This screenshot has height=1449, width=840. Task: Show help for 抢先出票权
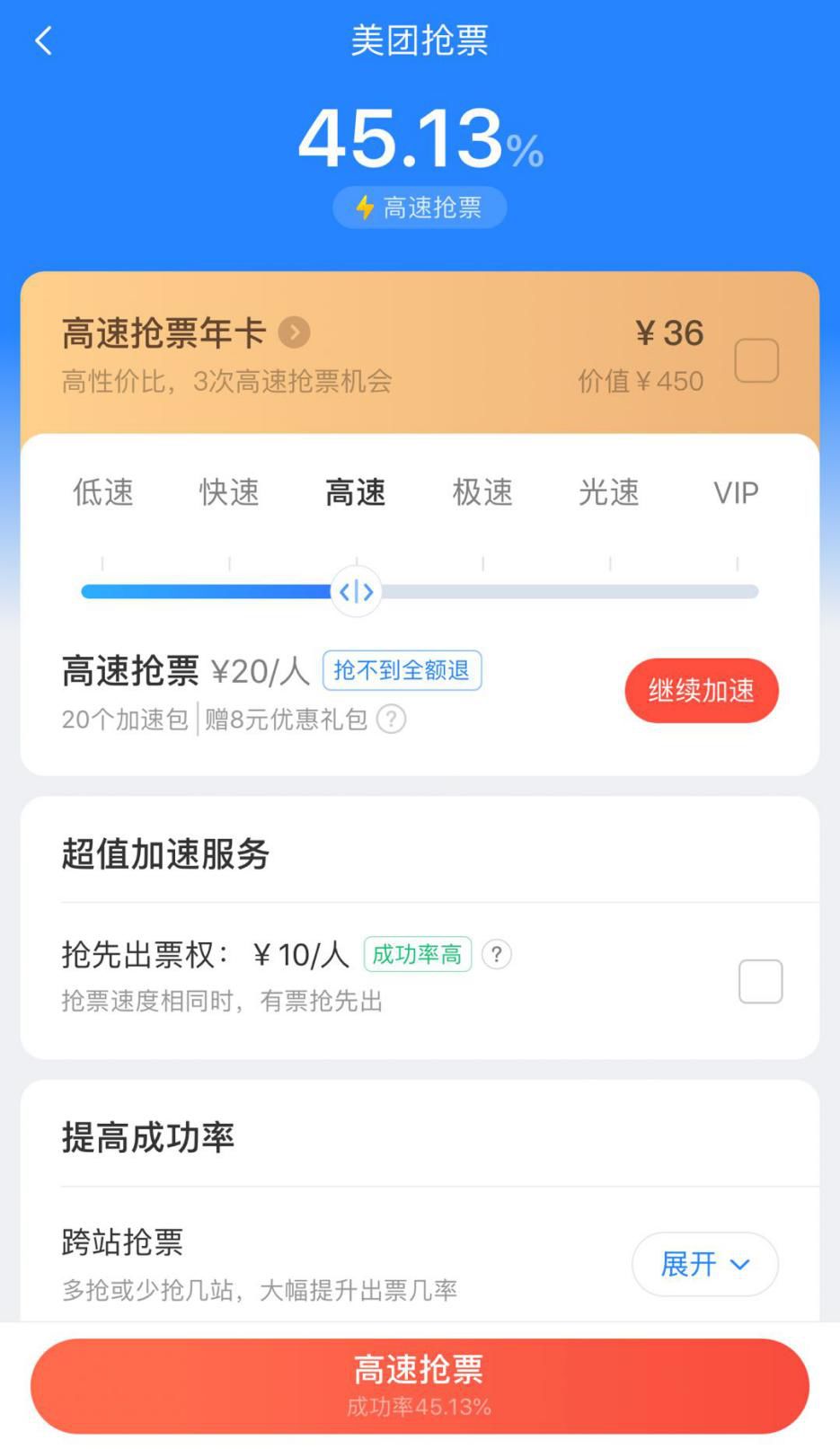[497, 954]
